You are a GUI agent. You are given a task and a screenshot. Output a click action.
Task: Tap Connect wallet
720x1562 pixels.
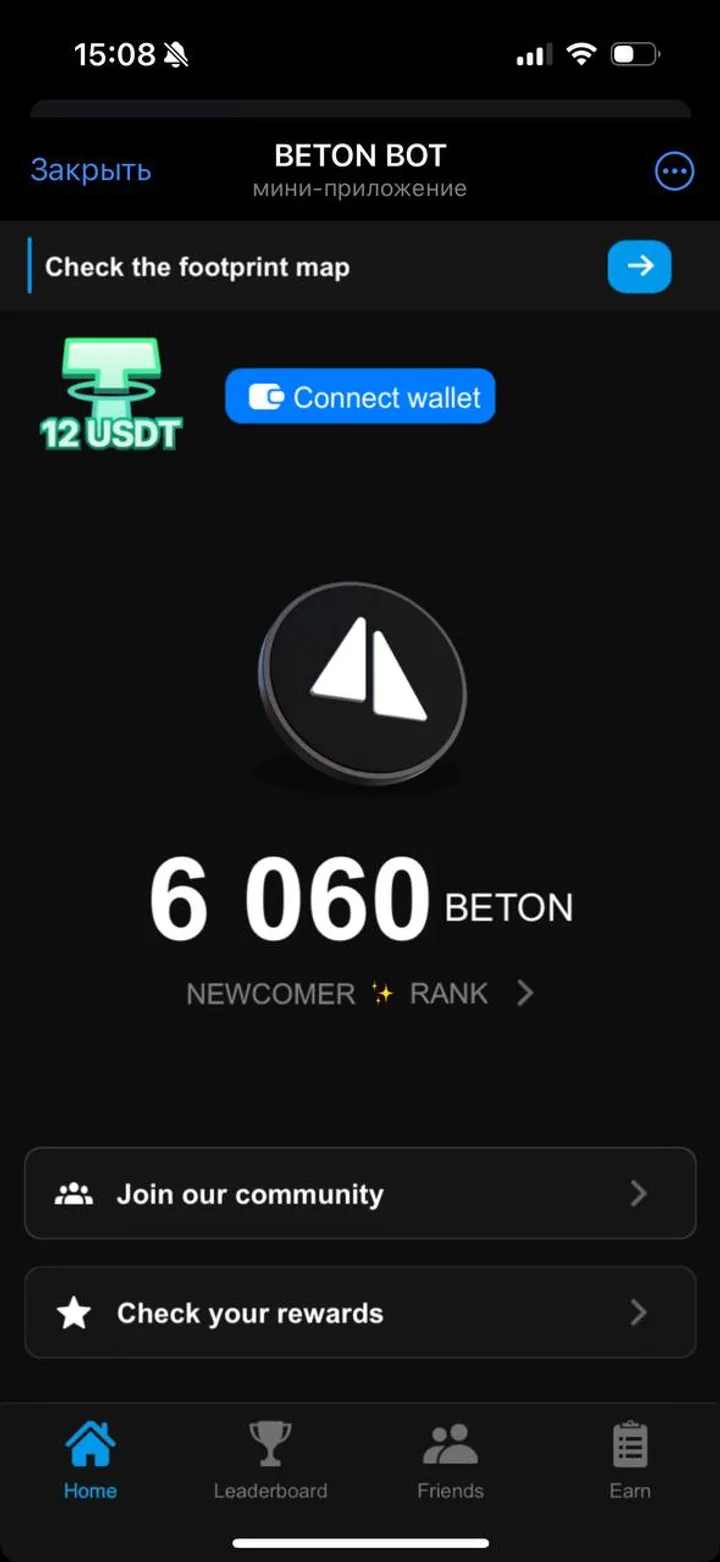pos(360,396)
